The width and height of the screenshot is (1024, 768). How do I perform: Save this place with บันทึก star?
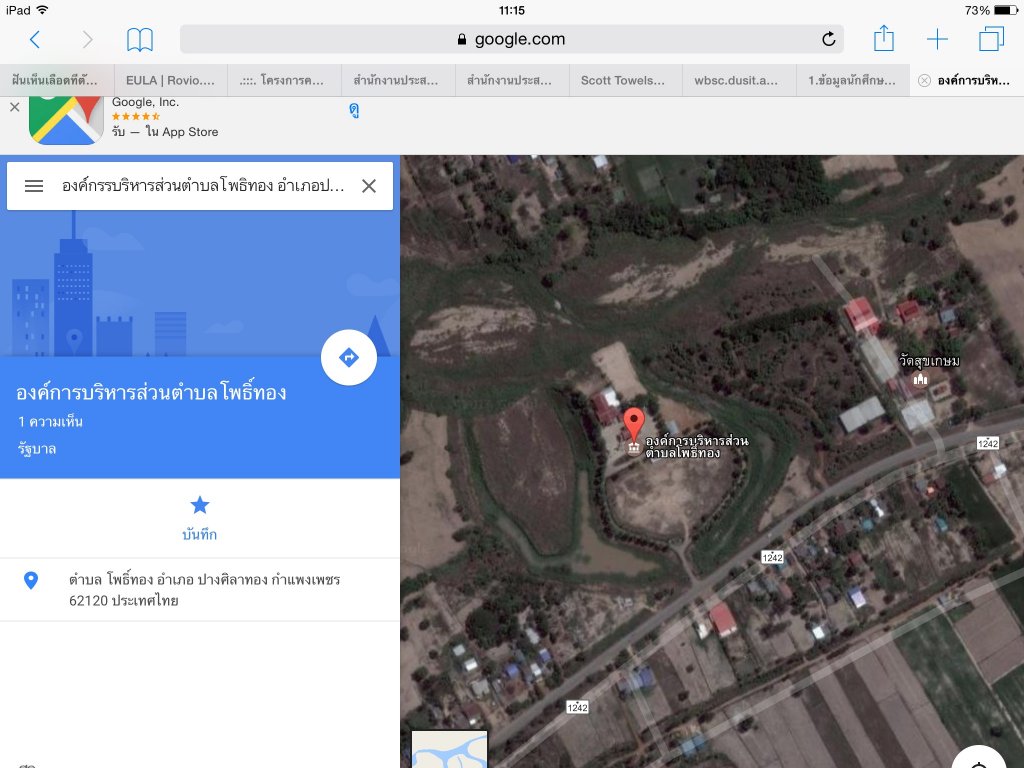pos(200,516)
